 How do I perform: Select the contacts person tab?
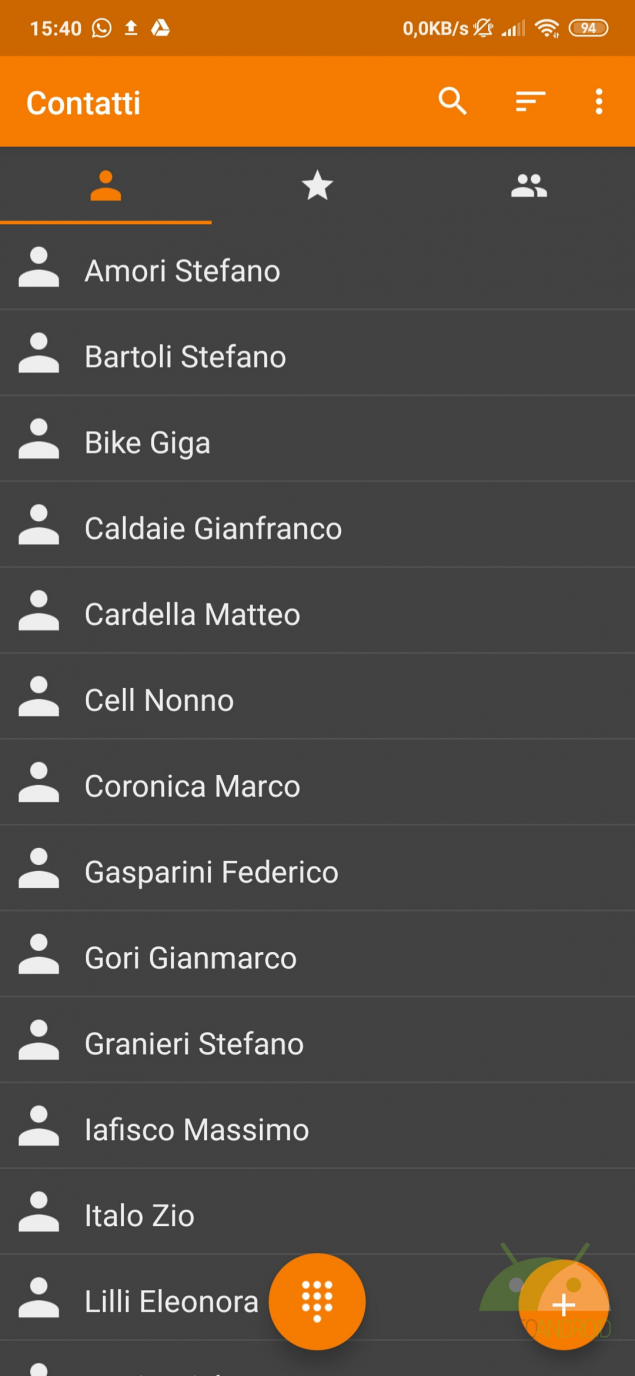click(x=105, y=185)
